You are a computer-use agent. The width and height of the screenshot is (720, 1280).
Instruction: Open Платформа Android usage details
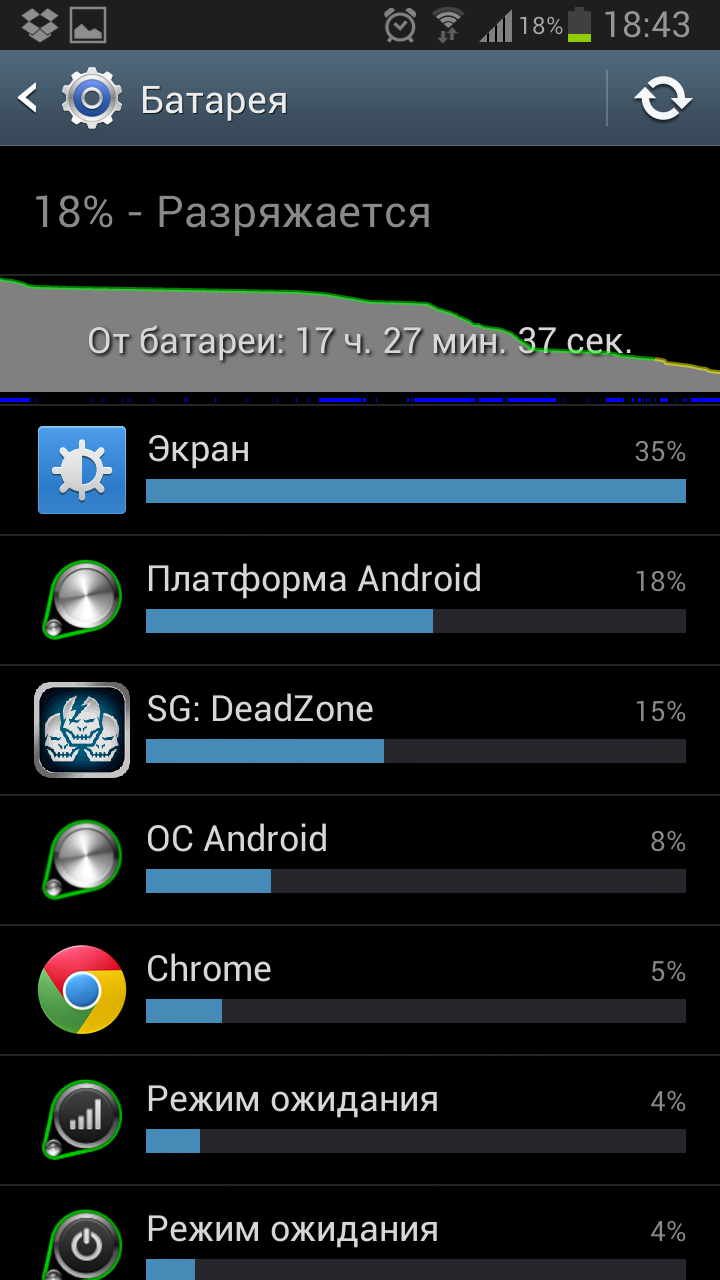point(360,600)
